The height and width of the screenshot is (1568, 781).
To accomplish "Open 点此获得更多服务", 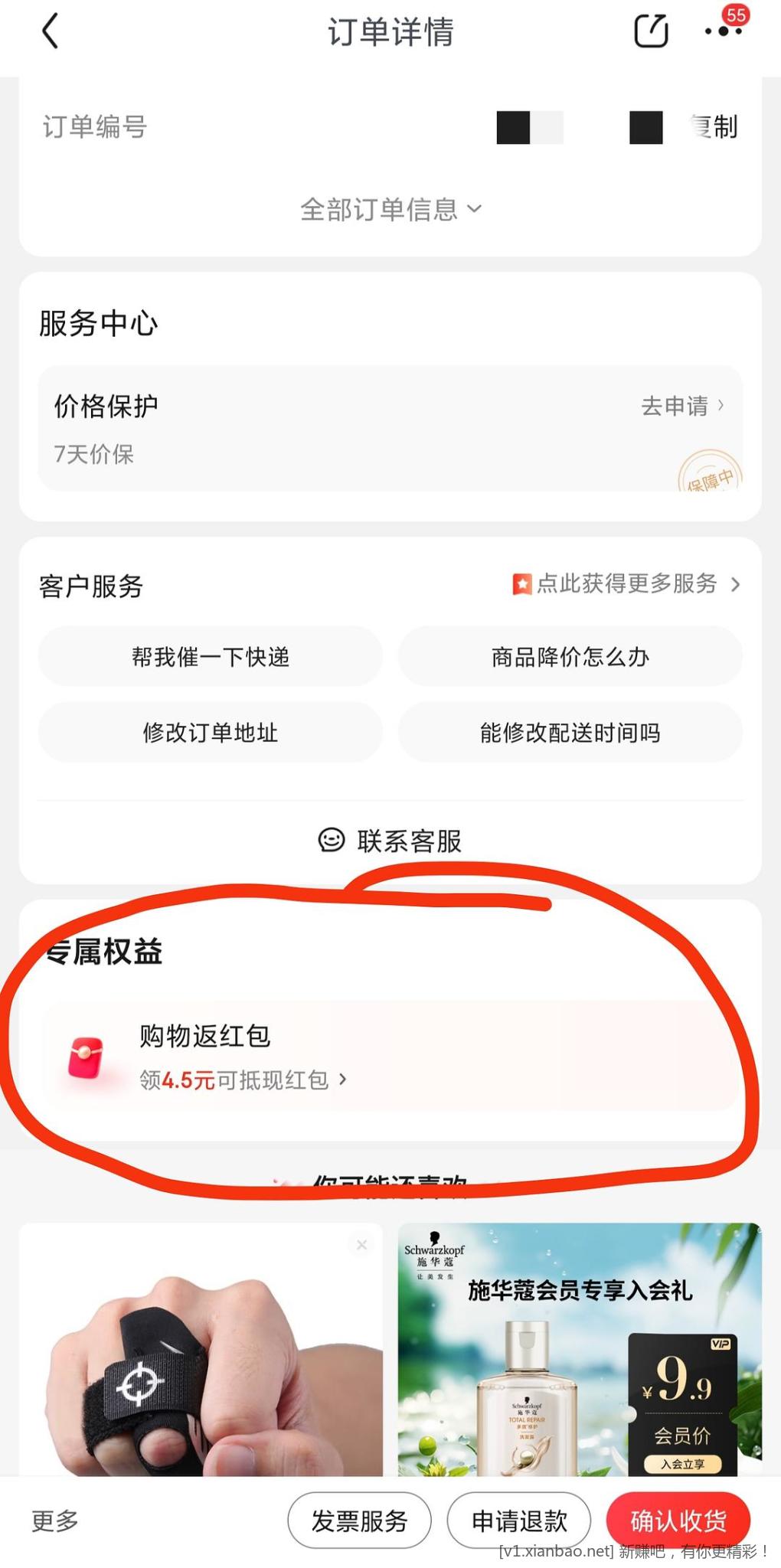I will coord(626,584).
